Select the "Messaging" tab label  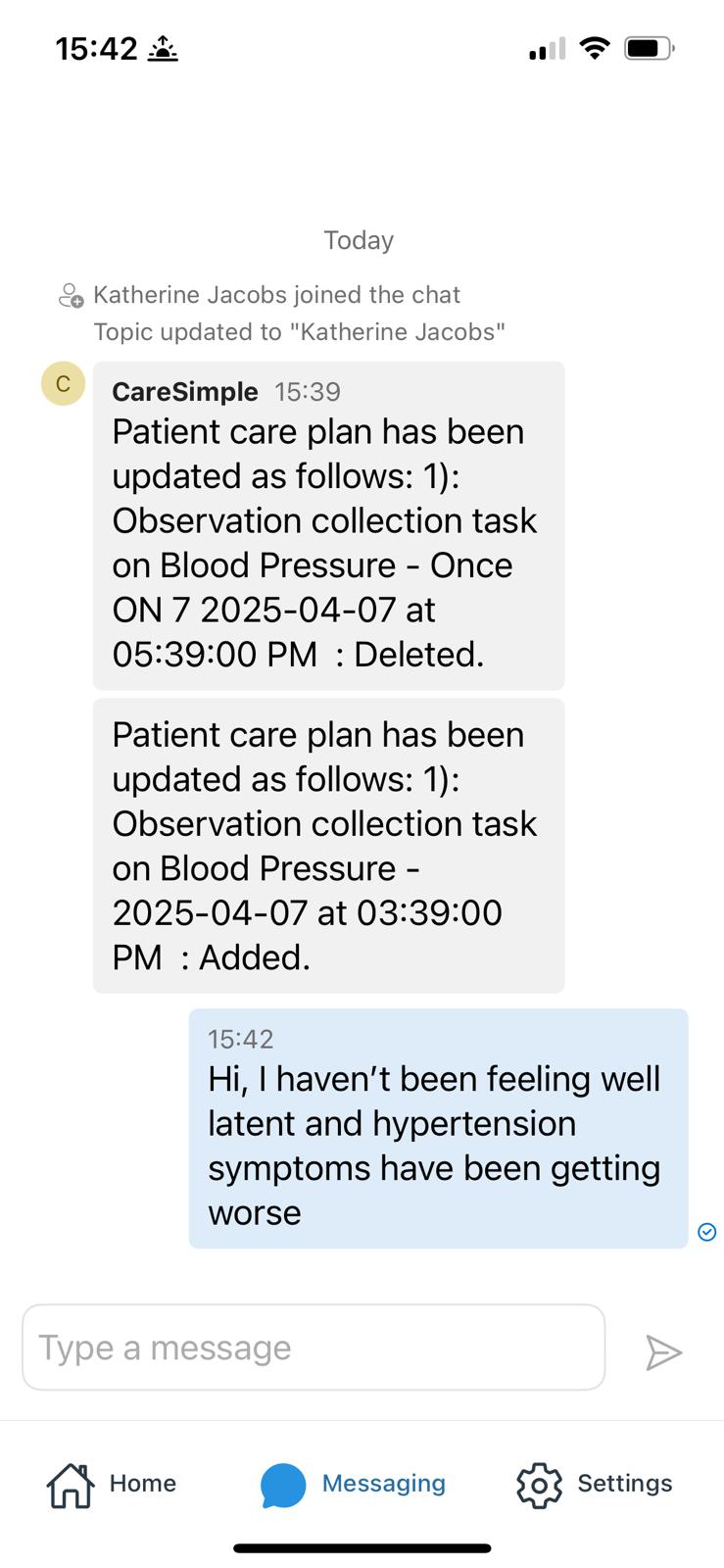[x=383, y=1485]
